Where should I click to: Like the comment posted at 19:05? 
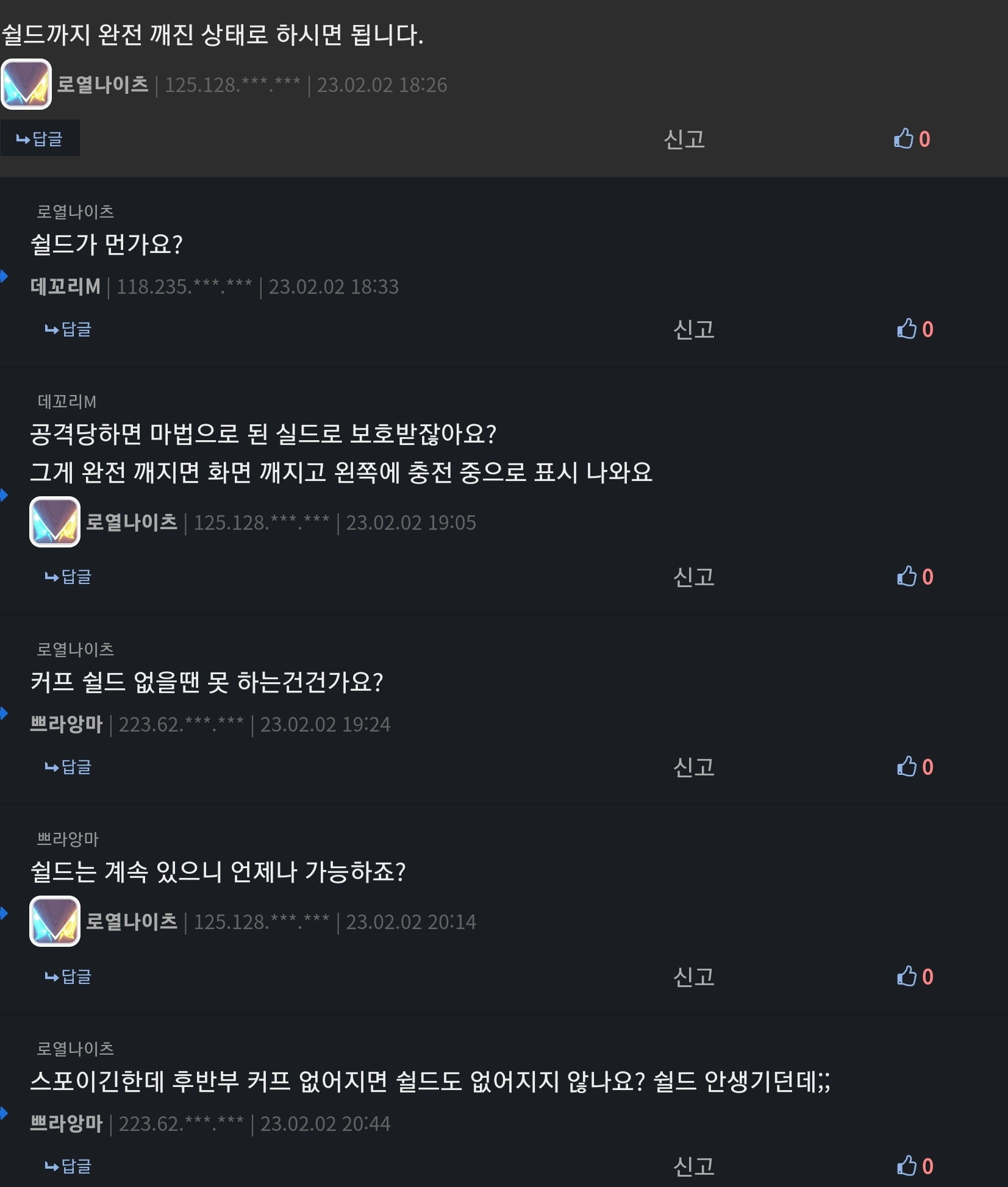coord(914,577)
